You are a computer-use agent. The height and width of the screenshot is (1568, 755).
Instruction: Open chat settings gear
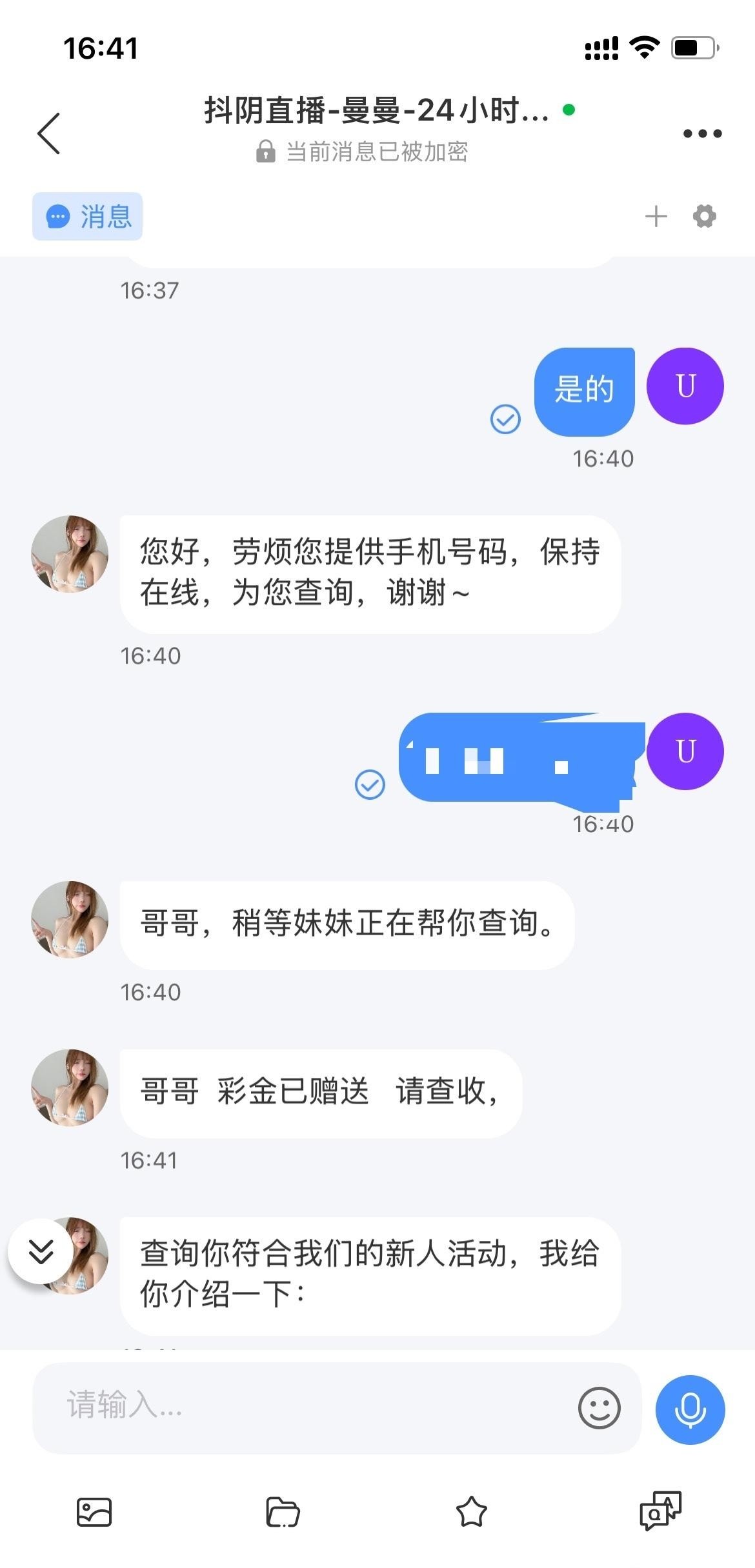704,216
